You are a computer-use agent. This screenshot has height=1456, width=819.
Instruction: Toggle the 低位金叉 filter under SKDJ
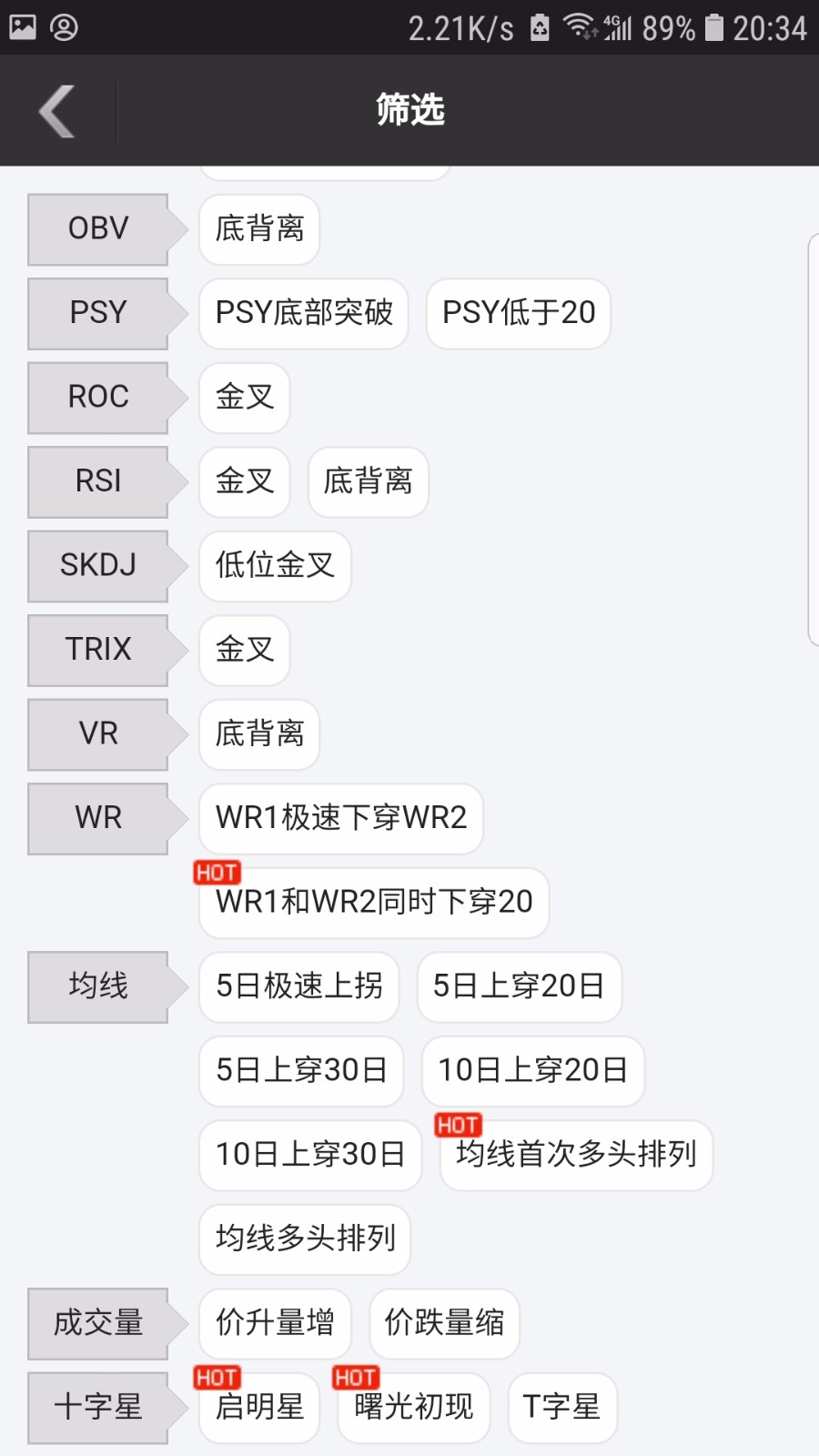click(x=274, y=566)
